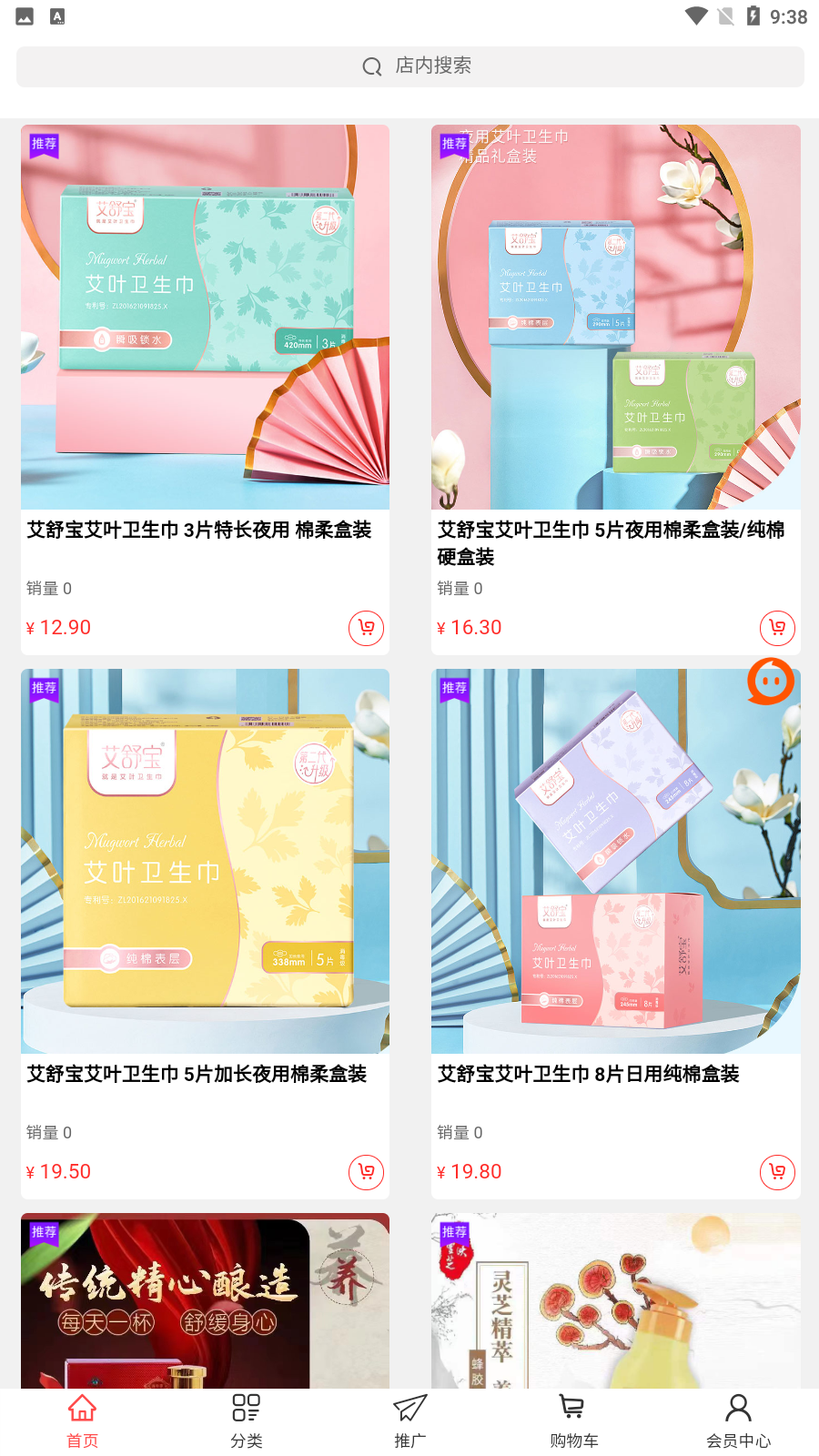Tap the 店内搜索 search box
This screenshot has height=1456, width=819.
[409, 66]
